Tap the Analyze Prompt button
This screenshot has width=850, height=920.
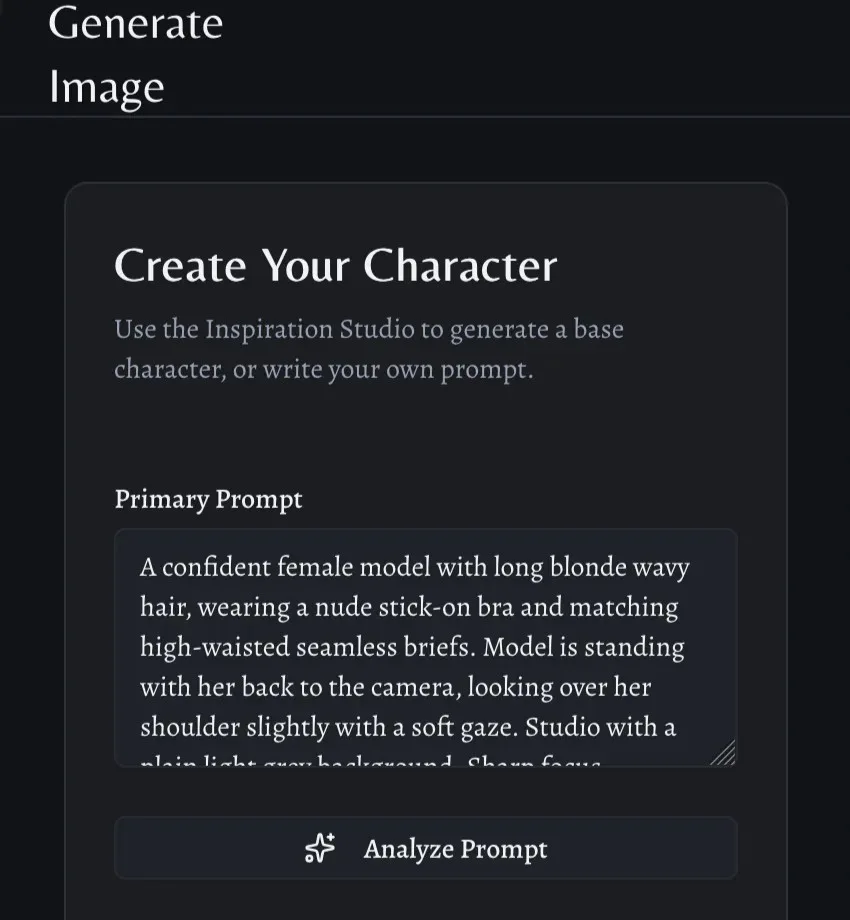(425, 849)
